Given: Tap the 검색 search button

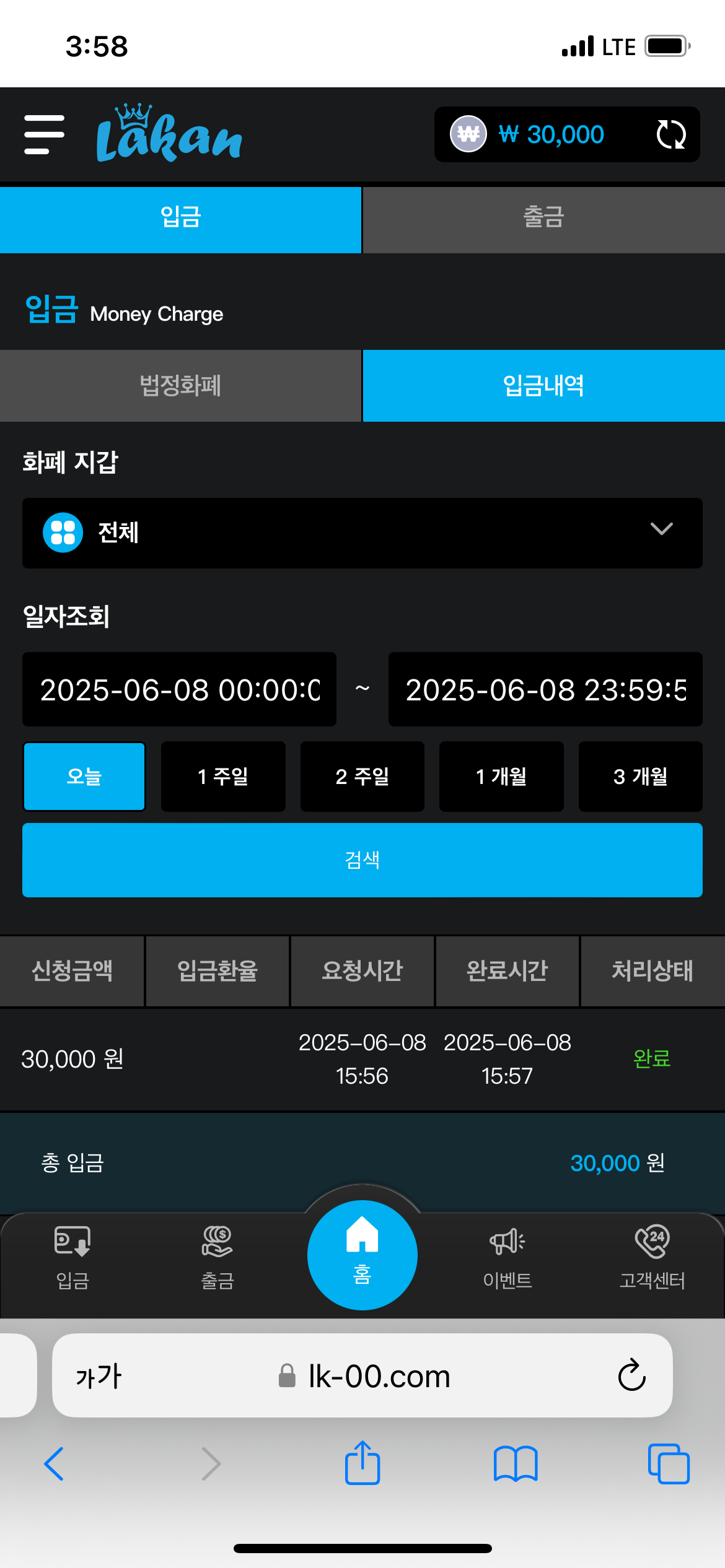Looking at the screenshot, I should 362,860.
